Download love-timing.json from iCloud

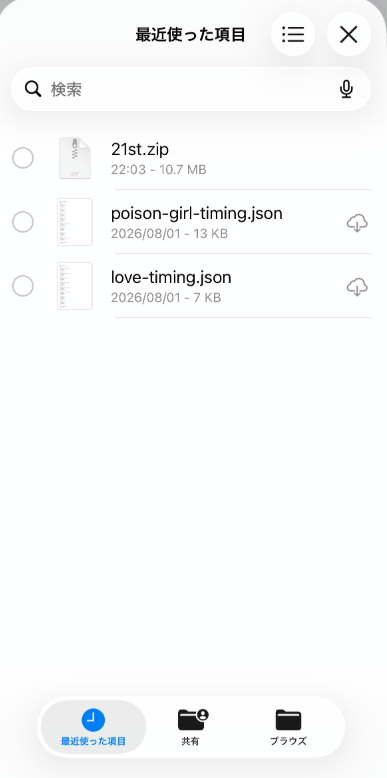(x=357, y=287)
